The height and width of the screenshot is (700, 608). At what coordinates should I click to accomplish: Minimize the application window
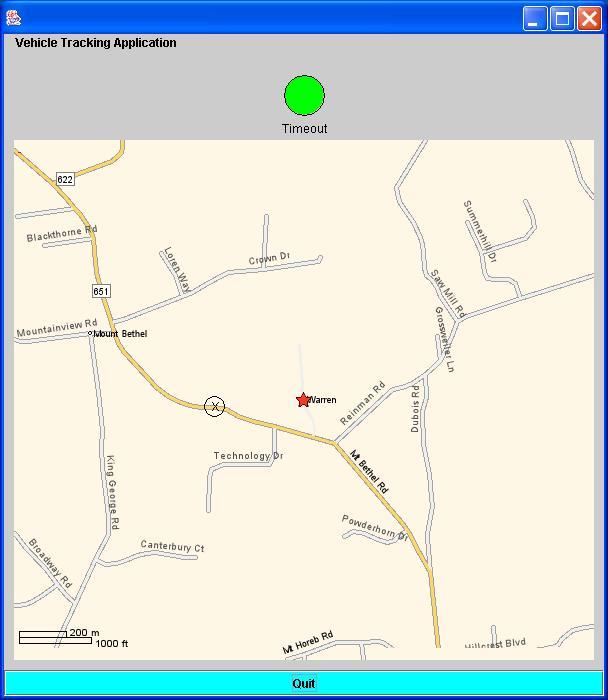tap(536, 17)
